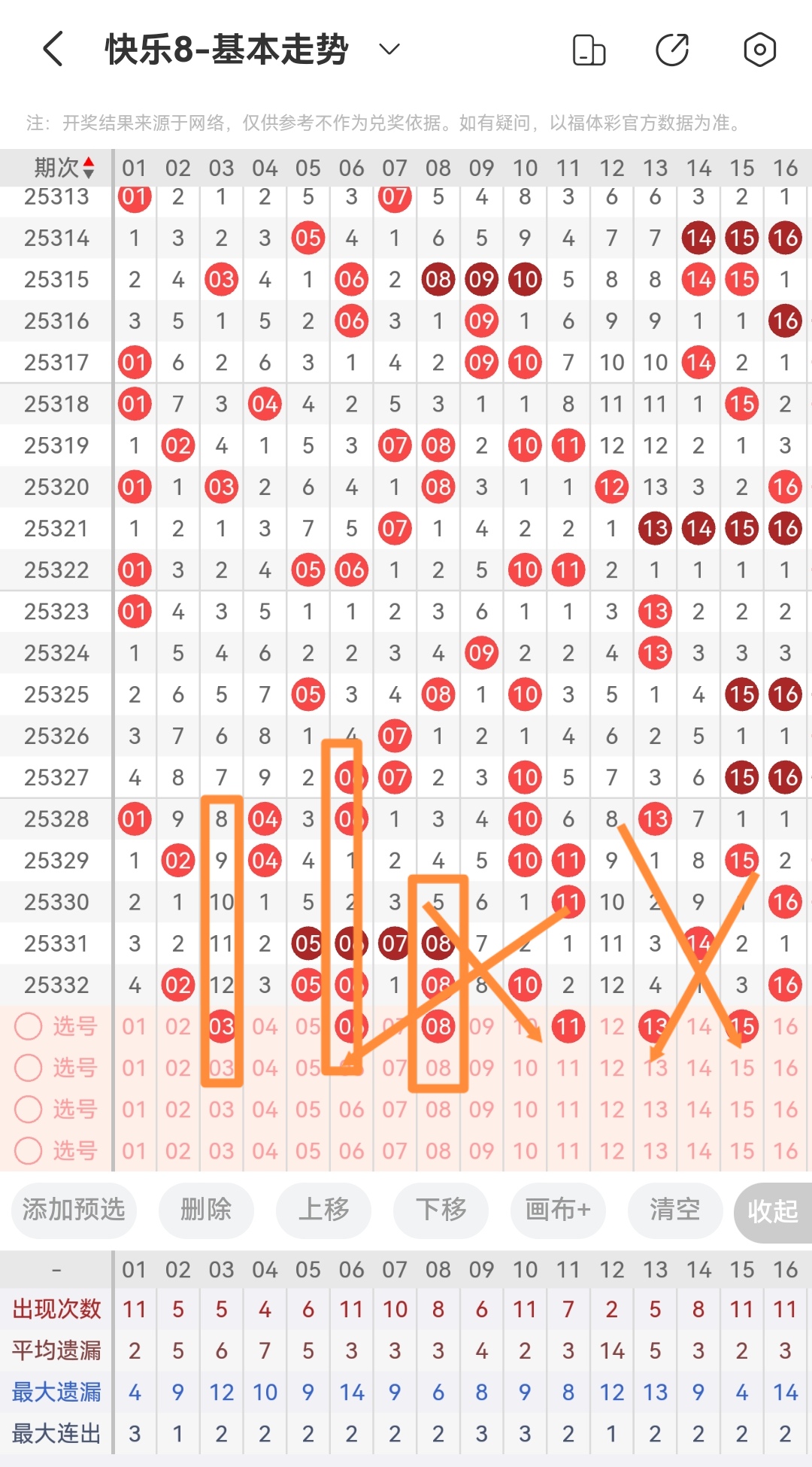This screenshot has width=812, height=1467.
Task: Move the selected row down with 下移
Action: click(x=441, y=1210)
